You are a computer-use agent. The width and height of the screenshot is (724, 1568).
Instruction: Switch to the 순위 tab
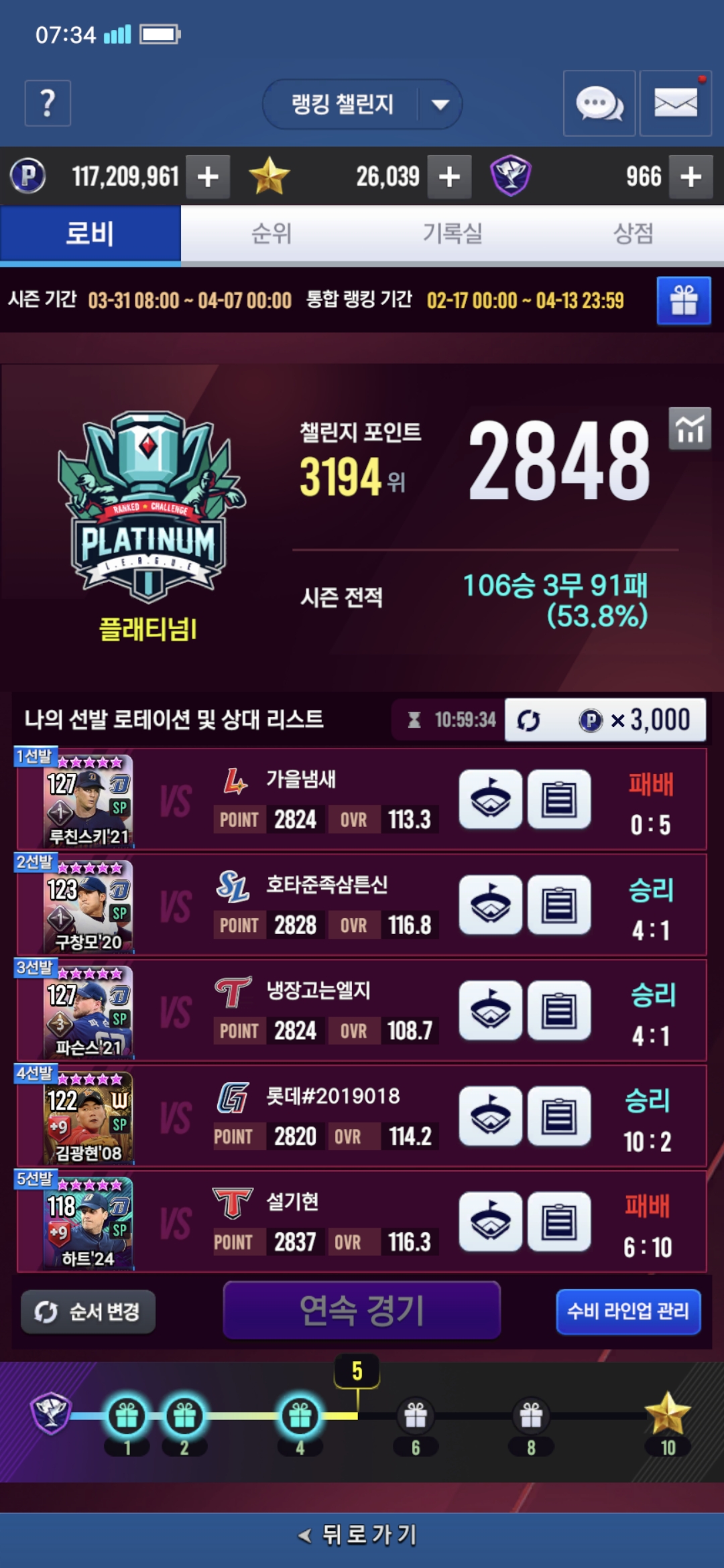click(271, 233)
